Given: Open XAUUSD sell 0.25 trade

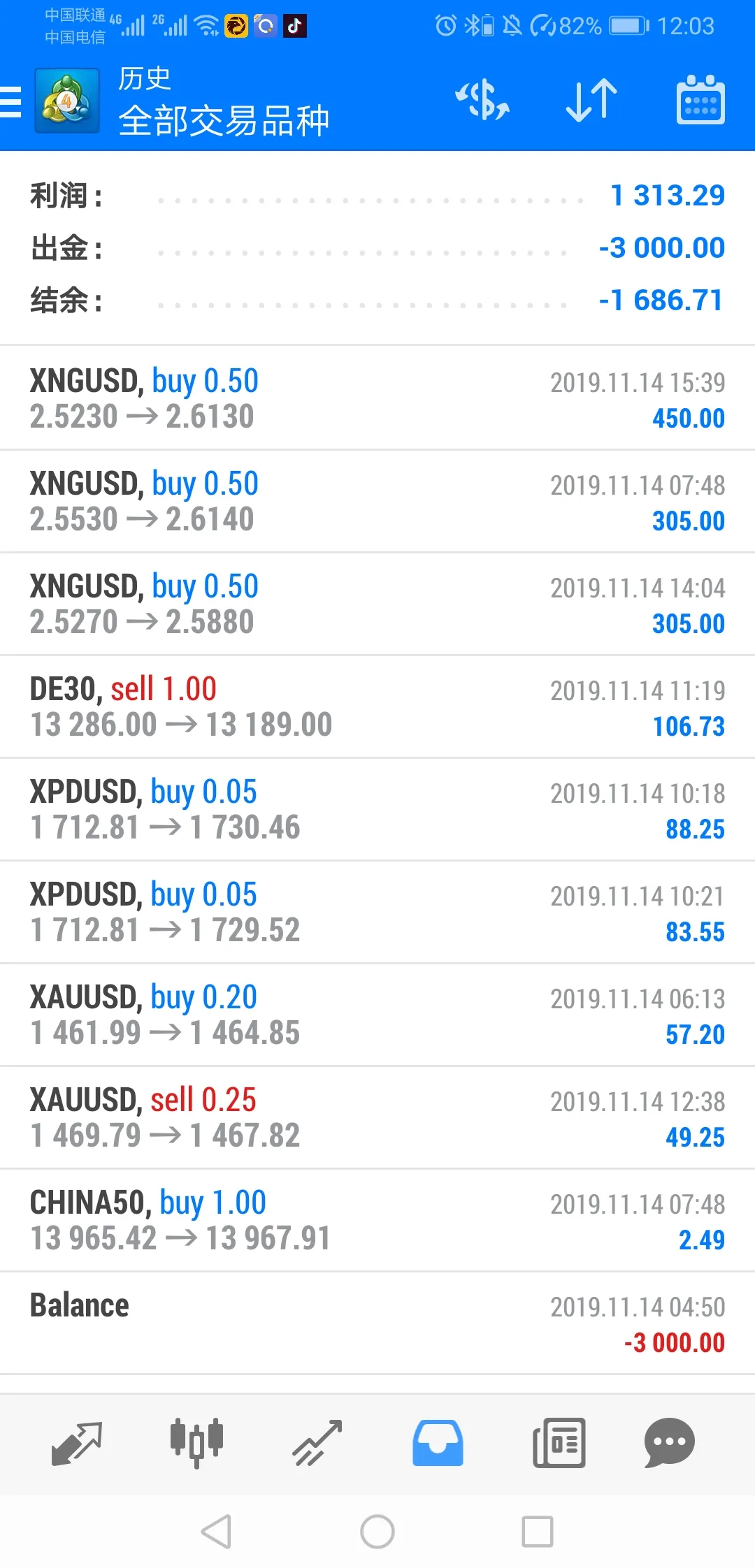Looking at the screenshot, I should click(x=377, y=1117).
